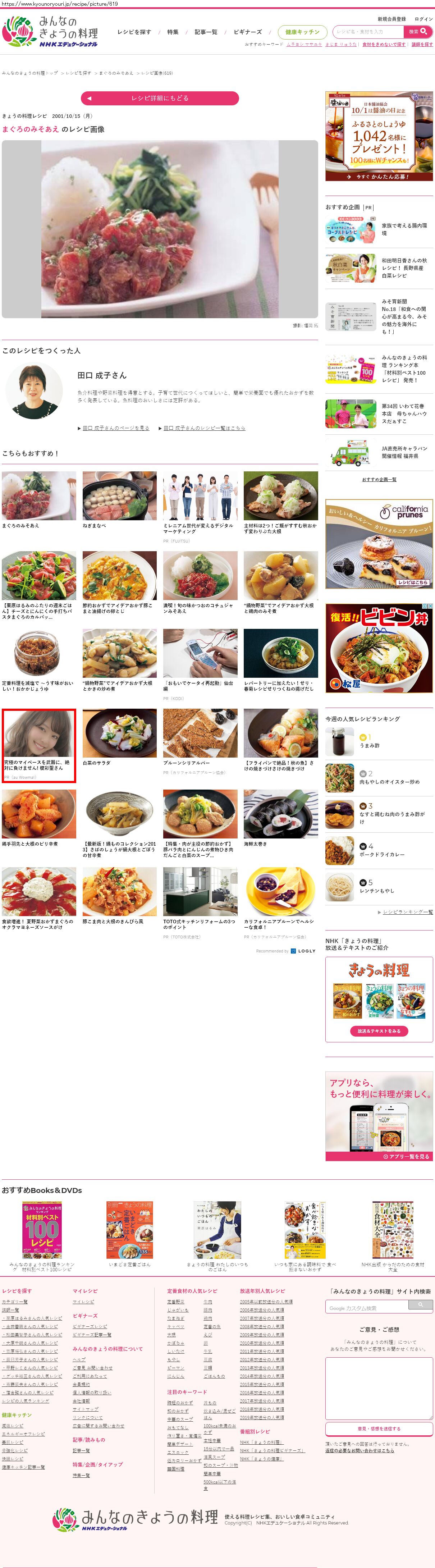Open the 新規会員登録 link
The height and width of the screenshot is (1568, 435).
[x=391, y=19]
